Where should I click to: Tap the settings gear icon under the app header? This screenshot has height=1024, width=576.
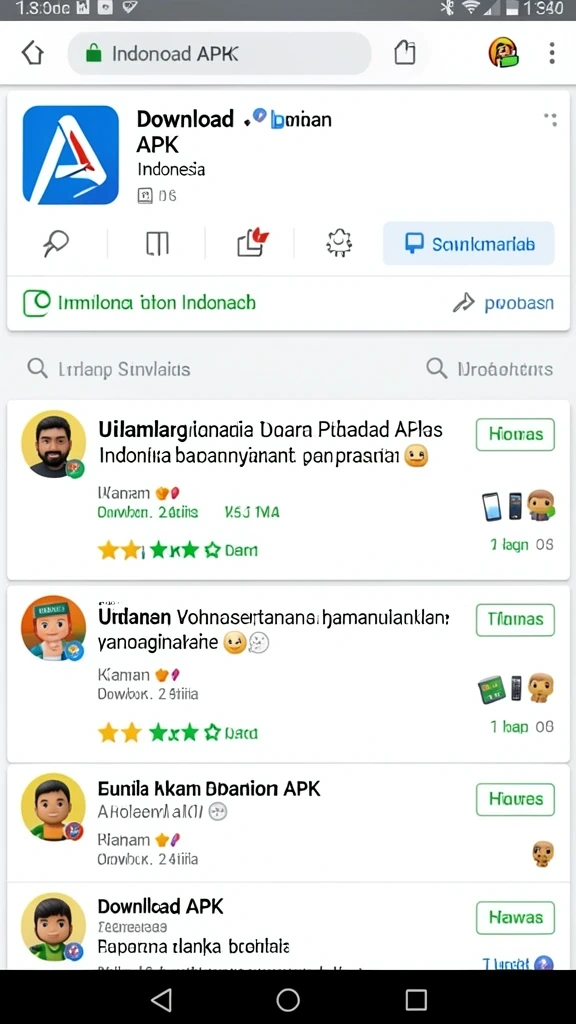pos(338,244)
